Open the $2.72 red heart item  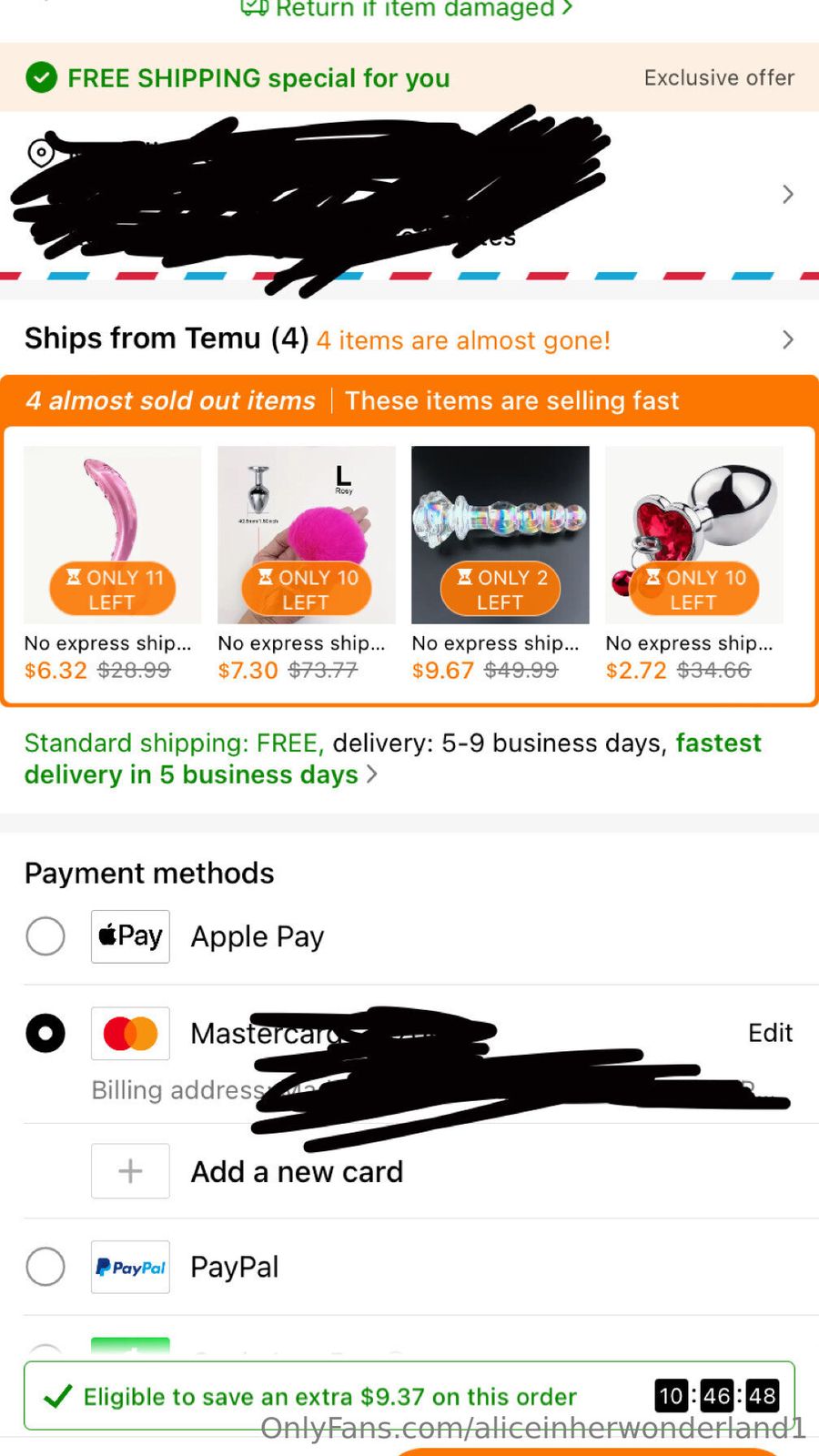tap(693, 534)
